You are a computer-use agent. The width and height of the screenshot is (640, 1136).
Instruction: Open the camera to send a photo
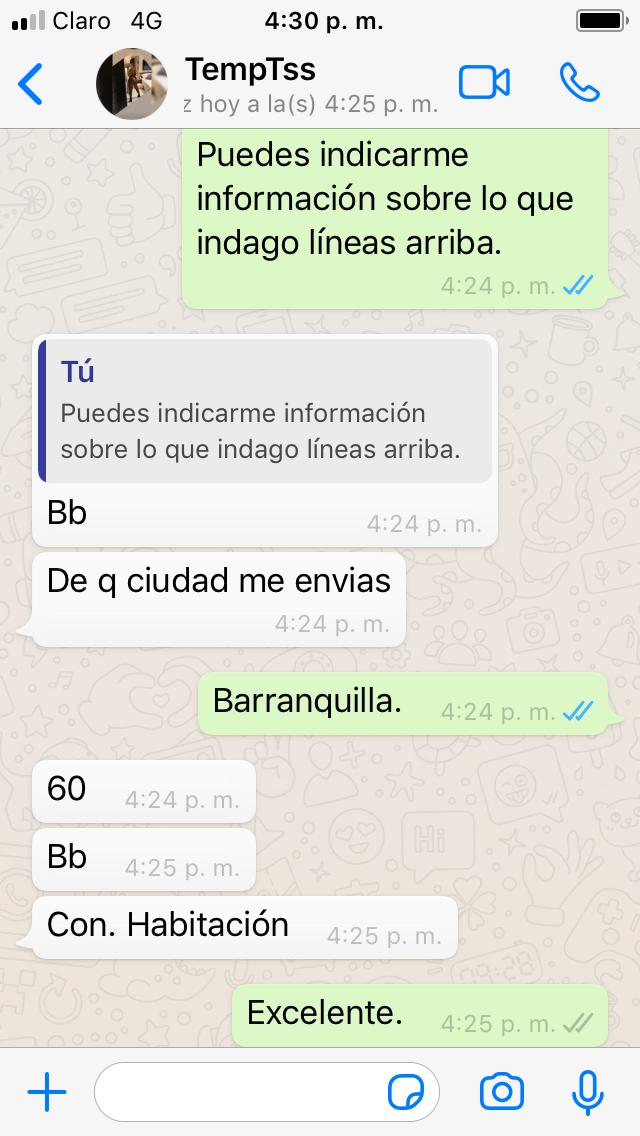point(502,1092)
